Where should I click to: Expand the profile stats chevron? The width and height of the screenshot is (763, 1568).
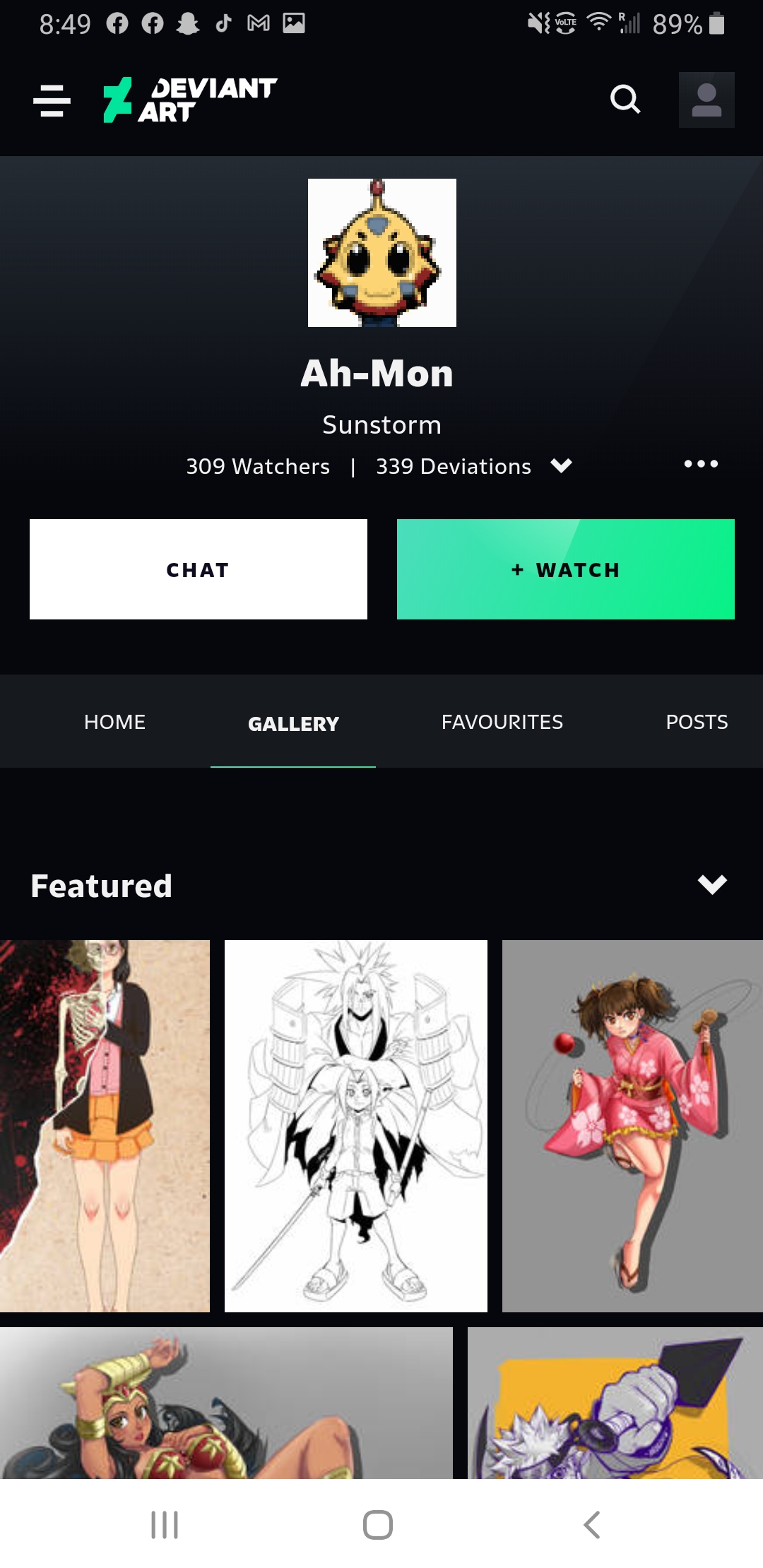[x=562, y=465]
